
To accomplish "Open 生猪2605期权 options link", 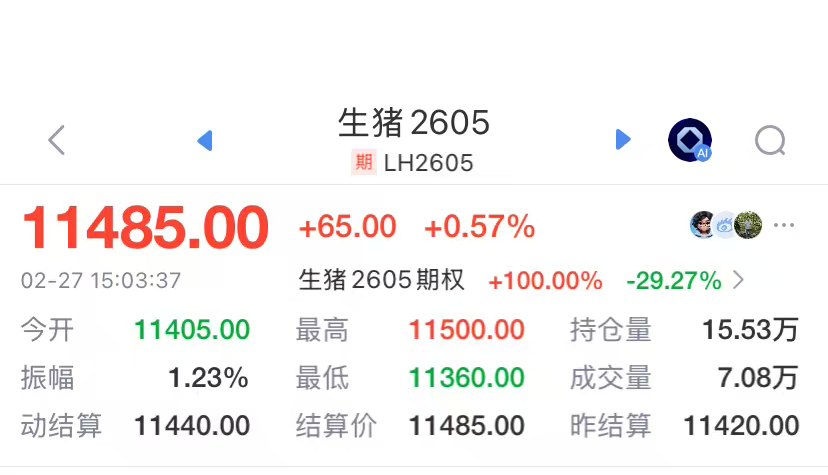I will (x=383, y=281).
